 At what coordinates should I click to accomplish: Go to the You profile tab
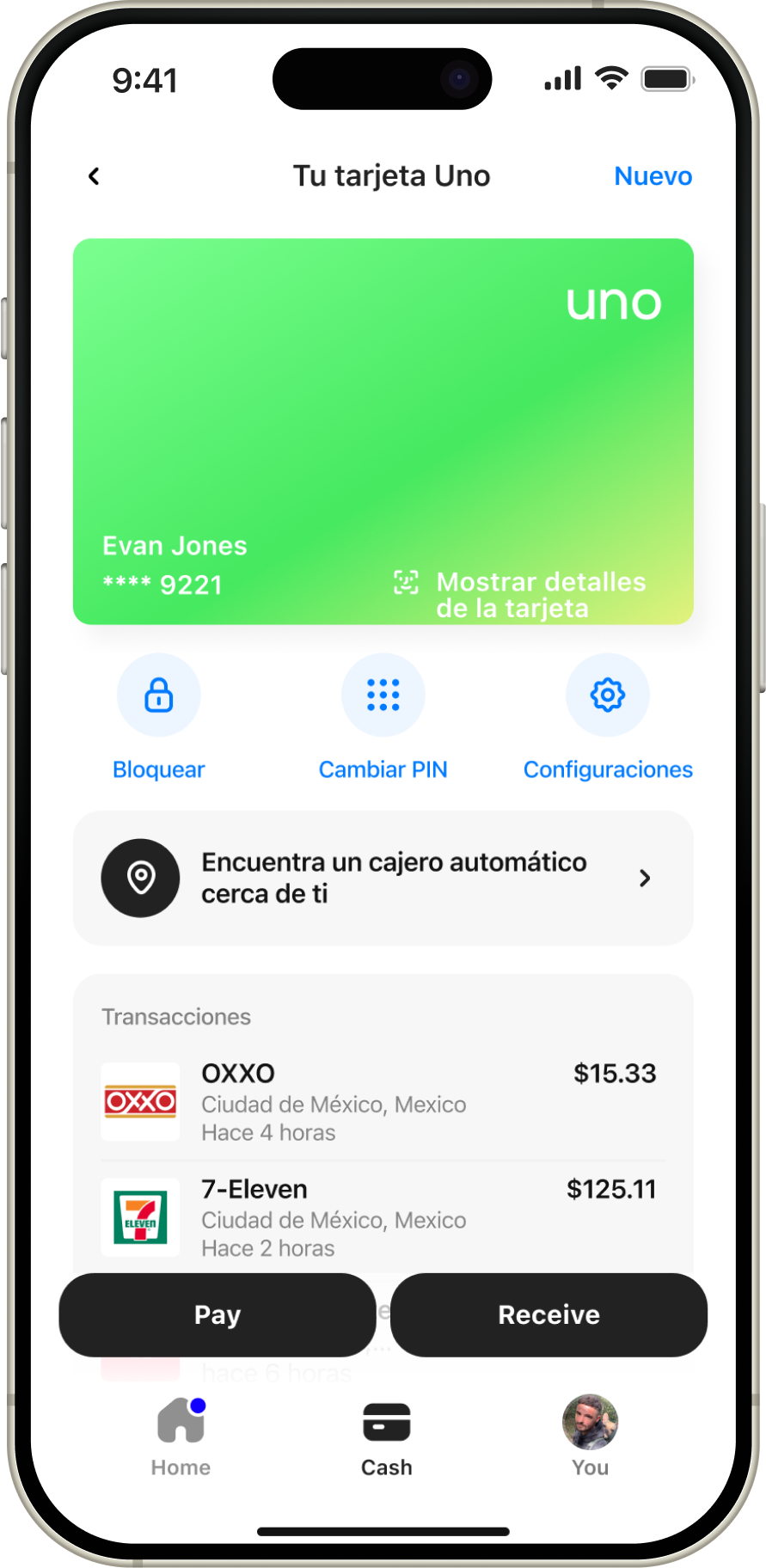(590, 1436)
